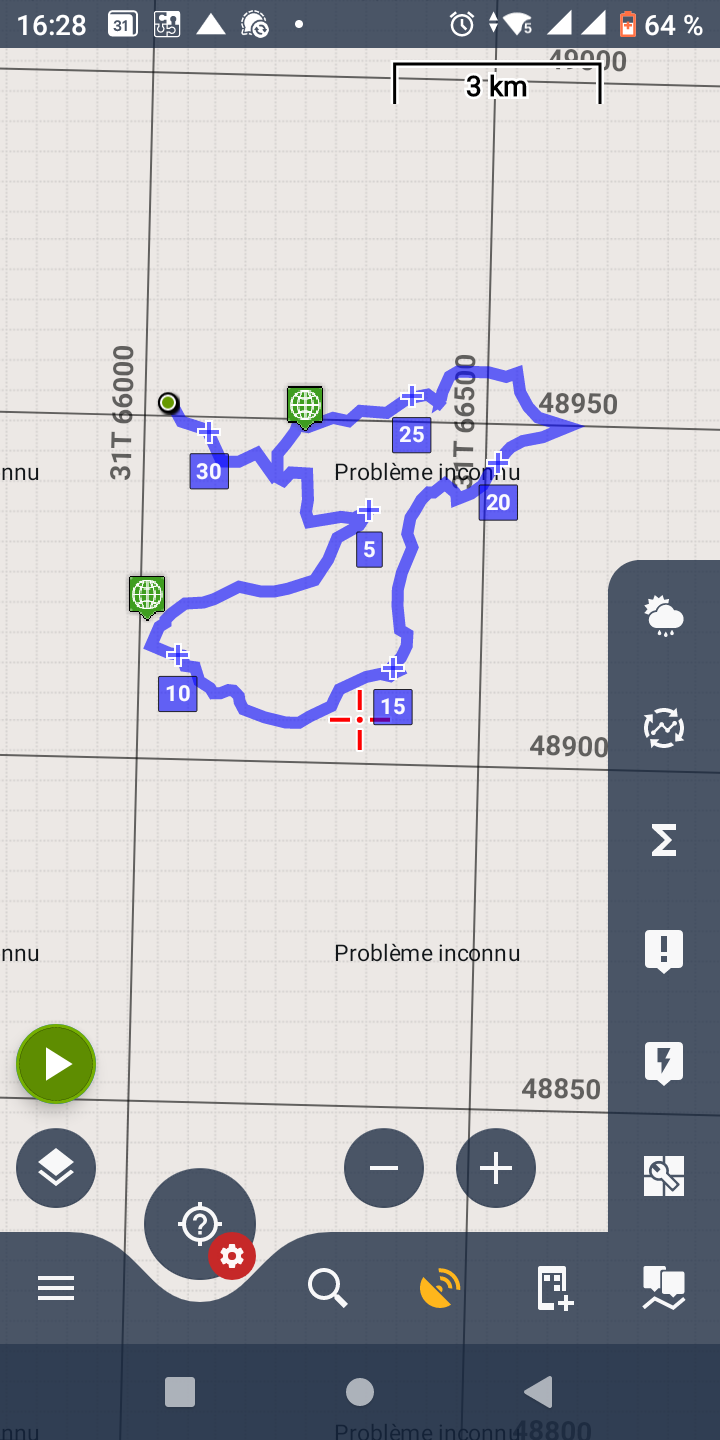The height and width of the screenshot is (1440, 720).
Task: Zoom in the map with plus button
Action: click(x=496, y=1168)
